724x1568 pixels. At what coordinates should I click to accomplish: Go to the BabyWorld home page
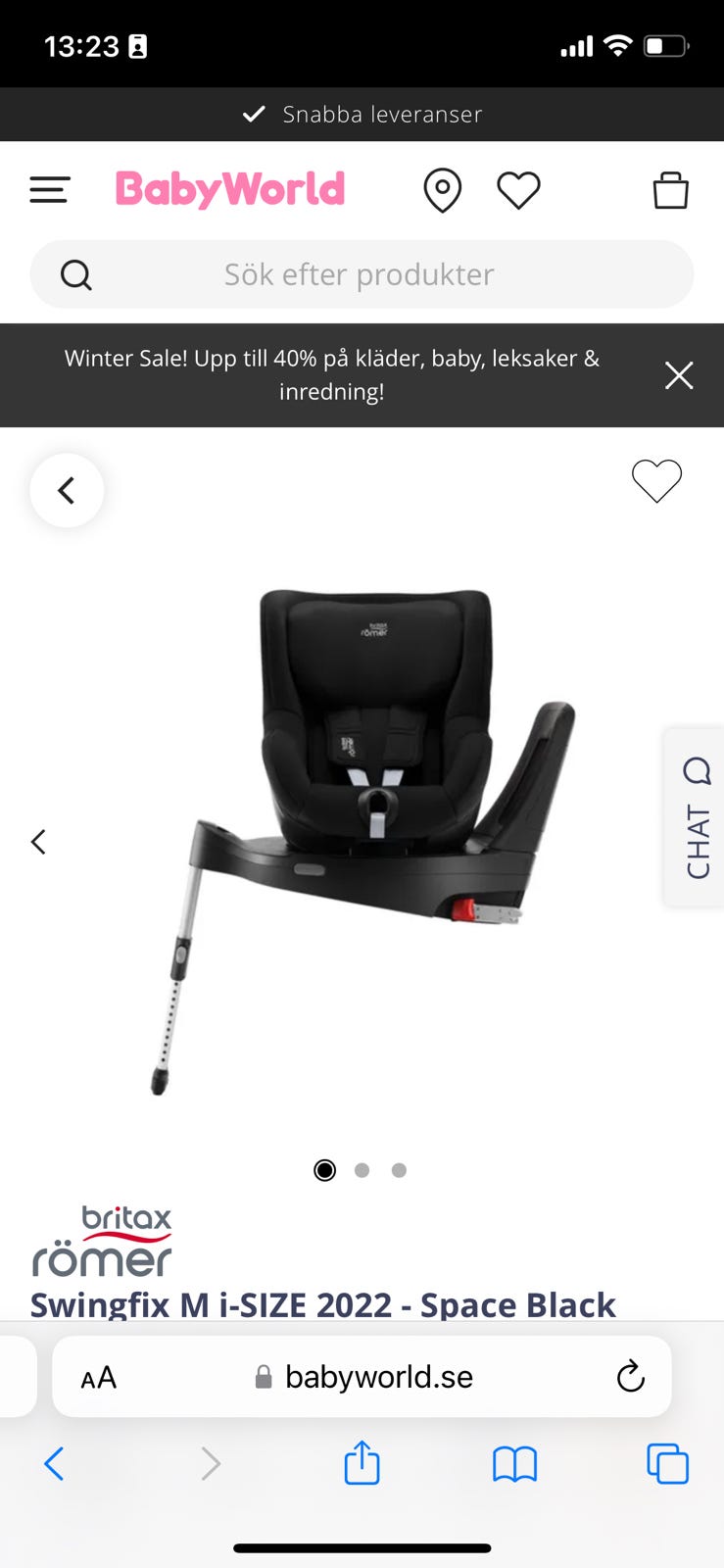tap(230, 189)
